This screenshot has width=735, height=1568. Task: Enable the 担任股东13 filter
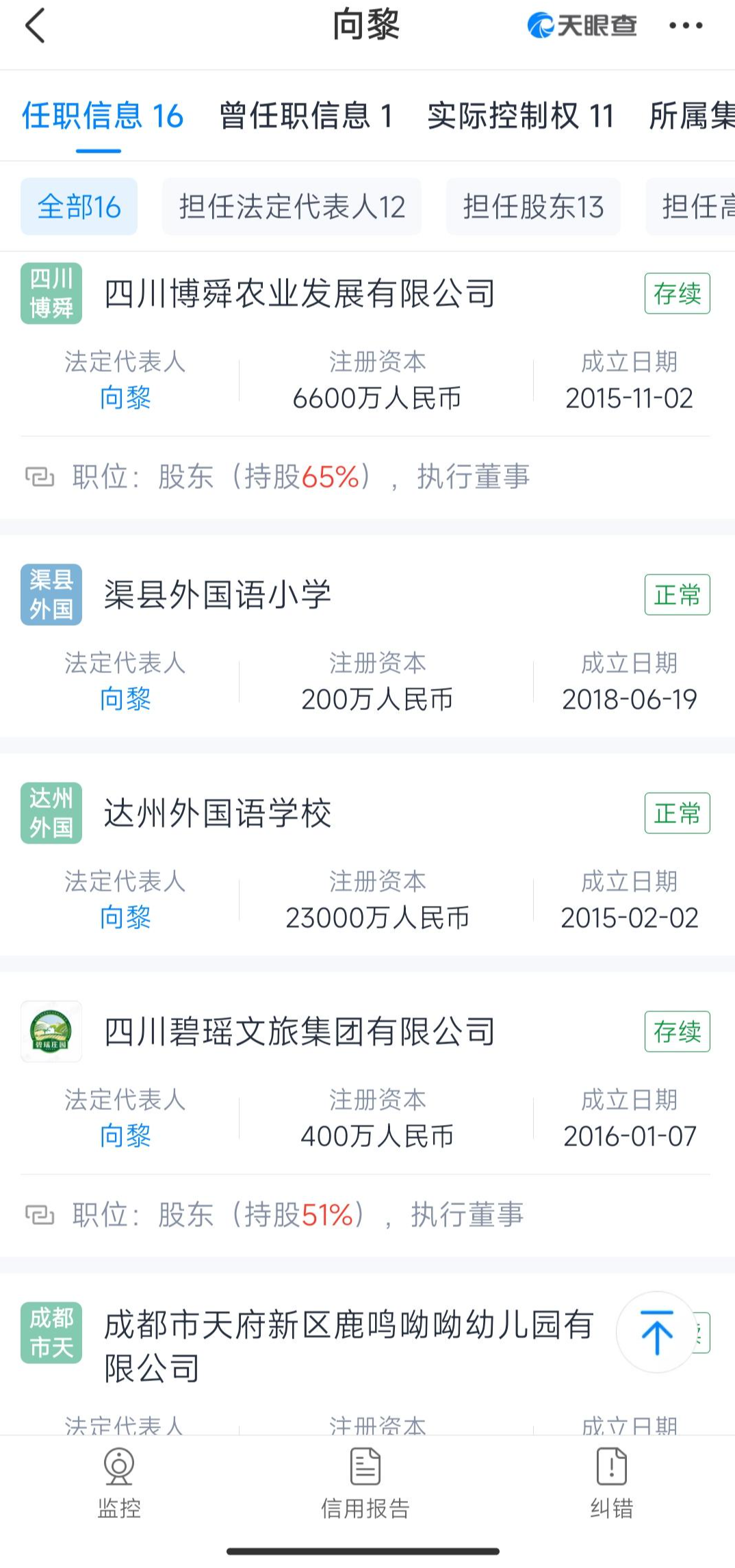[x=533, y=207]
